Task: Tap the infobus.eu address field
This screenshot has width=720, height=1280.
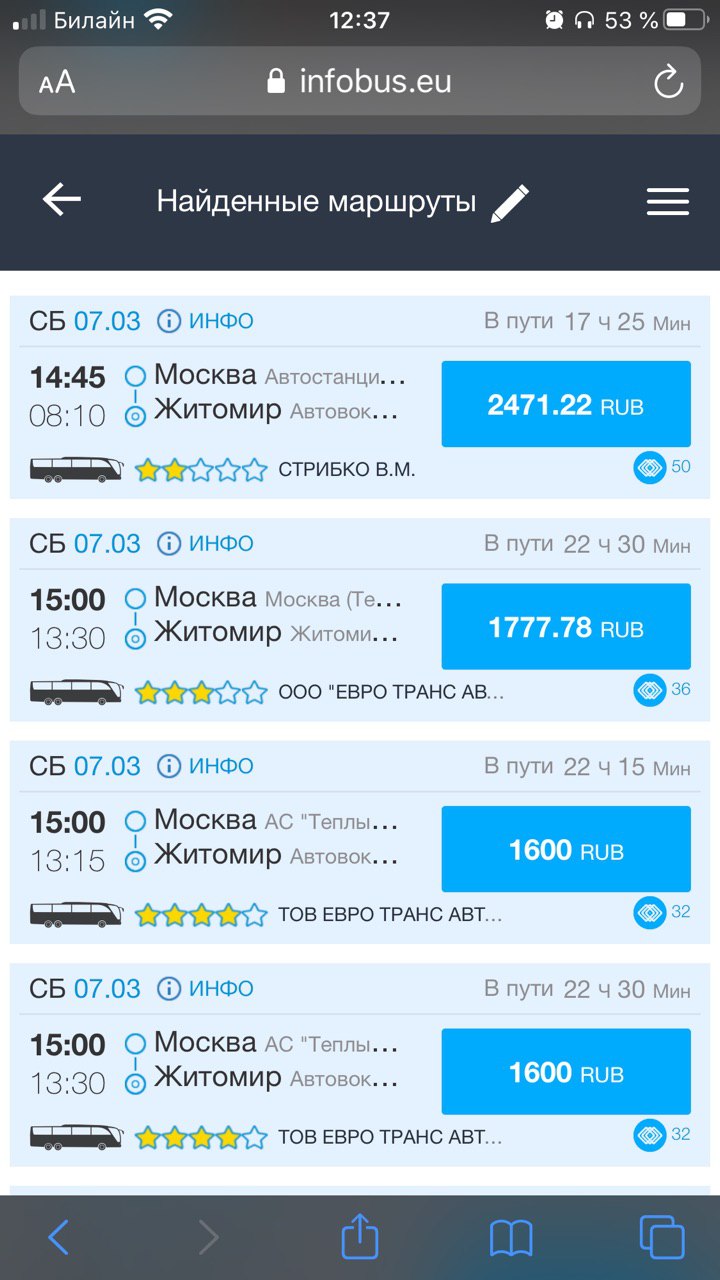Action: point(360,81)
